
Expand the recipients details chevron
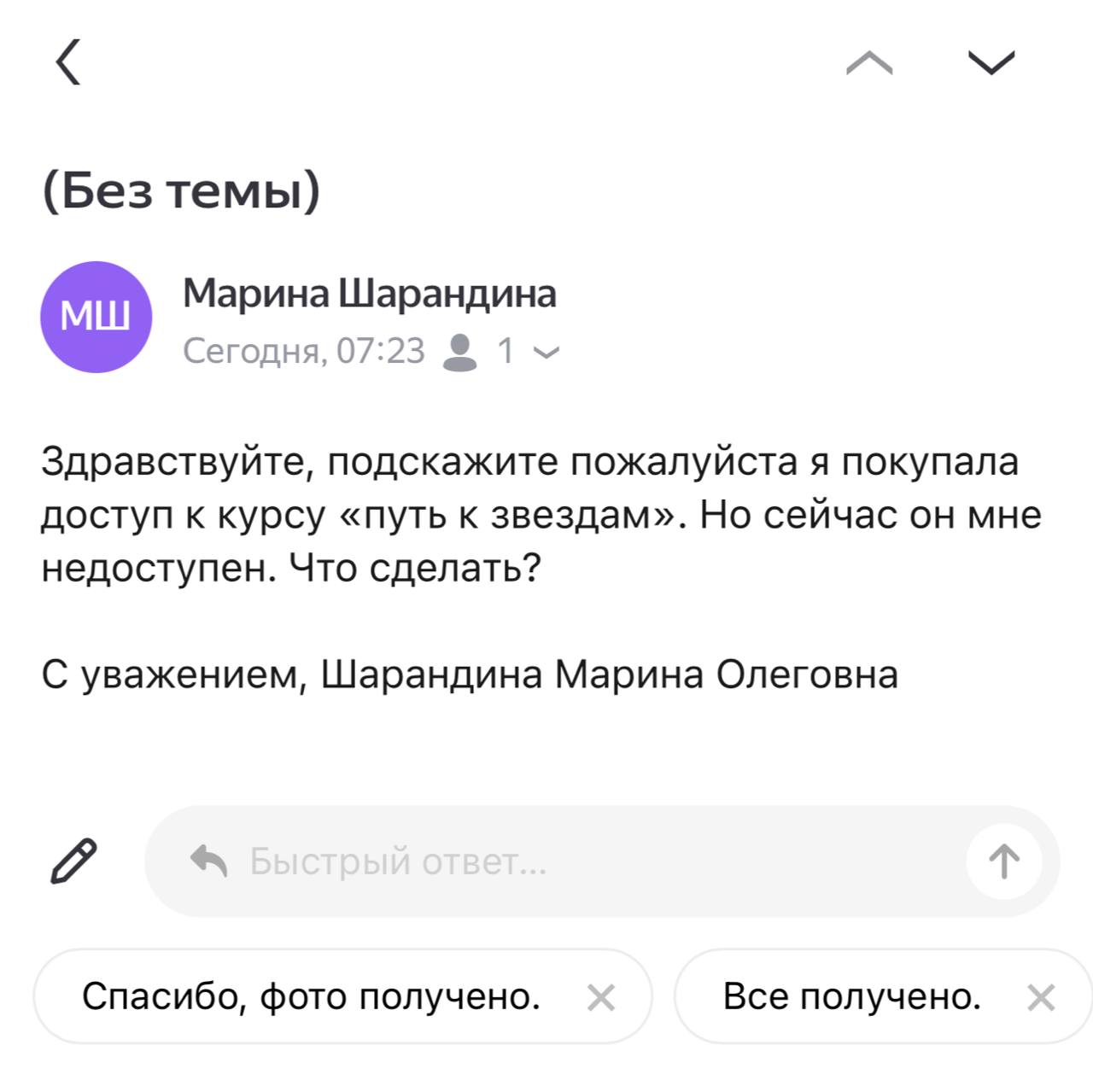[x=546, y=351]
